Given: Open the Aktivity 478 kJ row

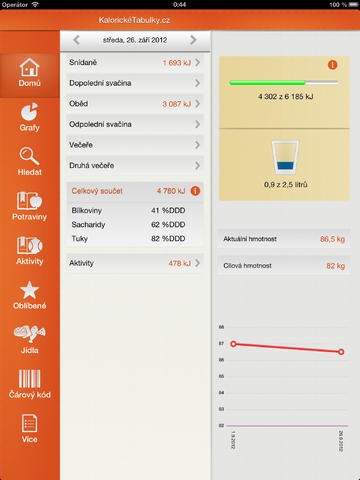Looking at the screenshot, I should tap(135, 263).
